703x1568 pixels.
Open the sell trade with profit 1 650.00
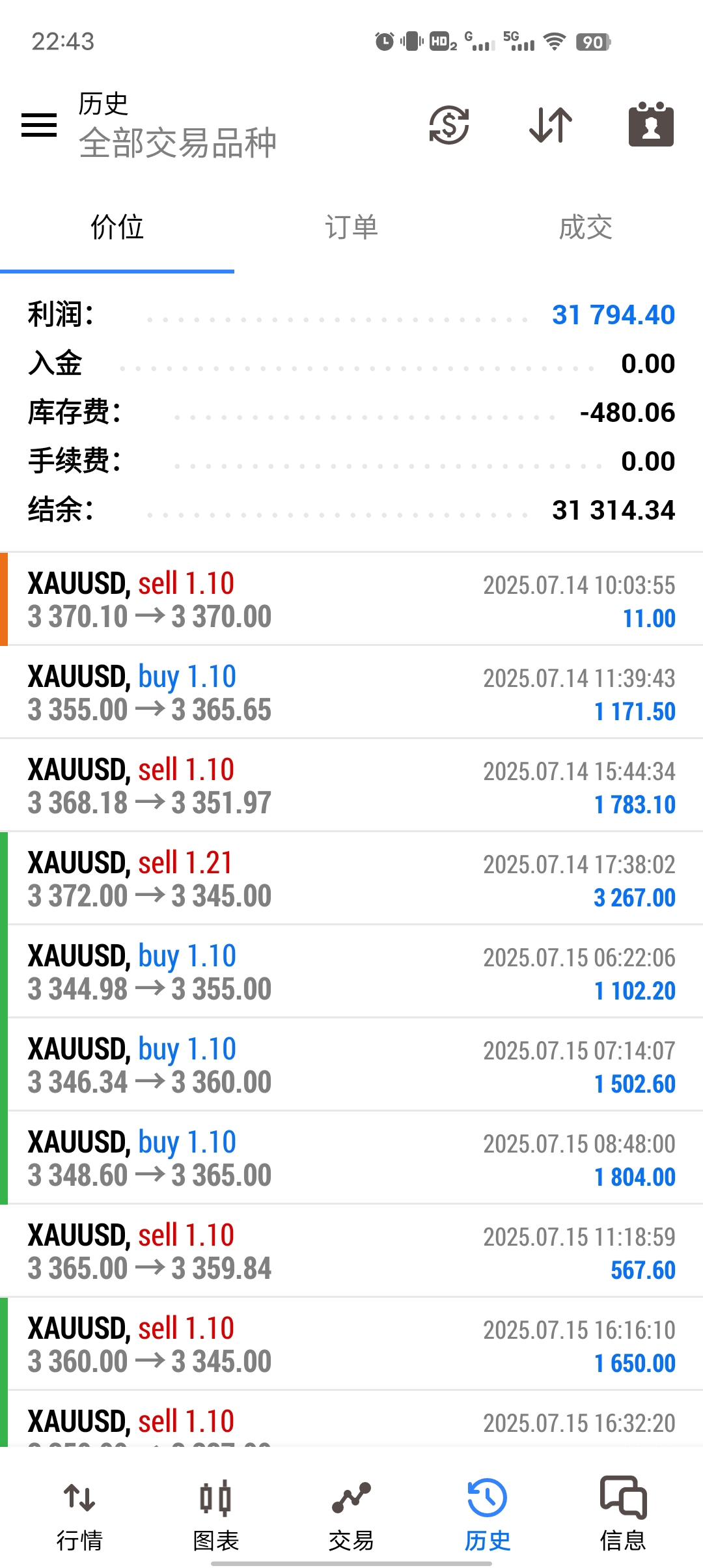coord(351,1344)
